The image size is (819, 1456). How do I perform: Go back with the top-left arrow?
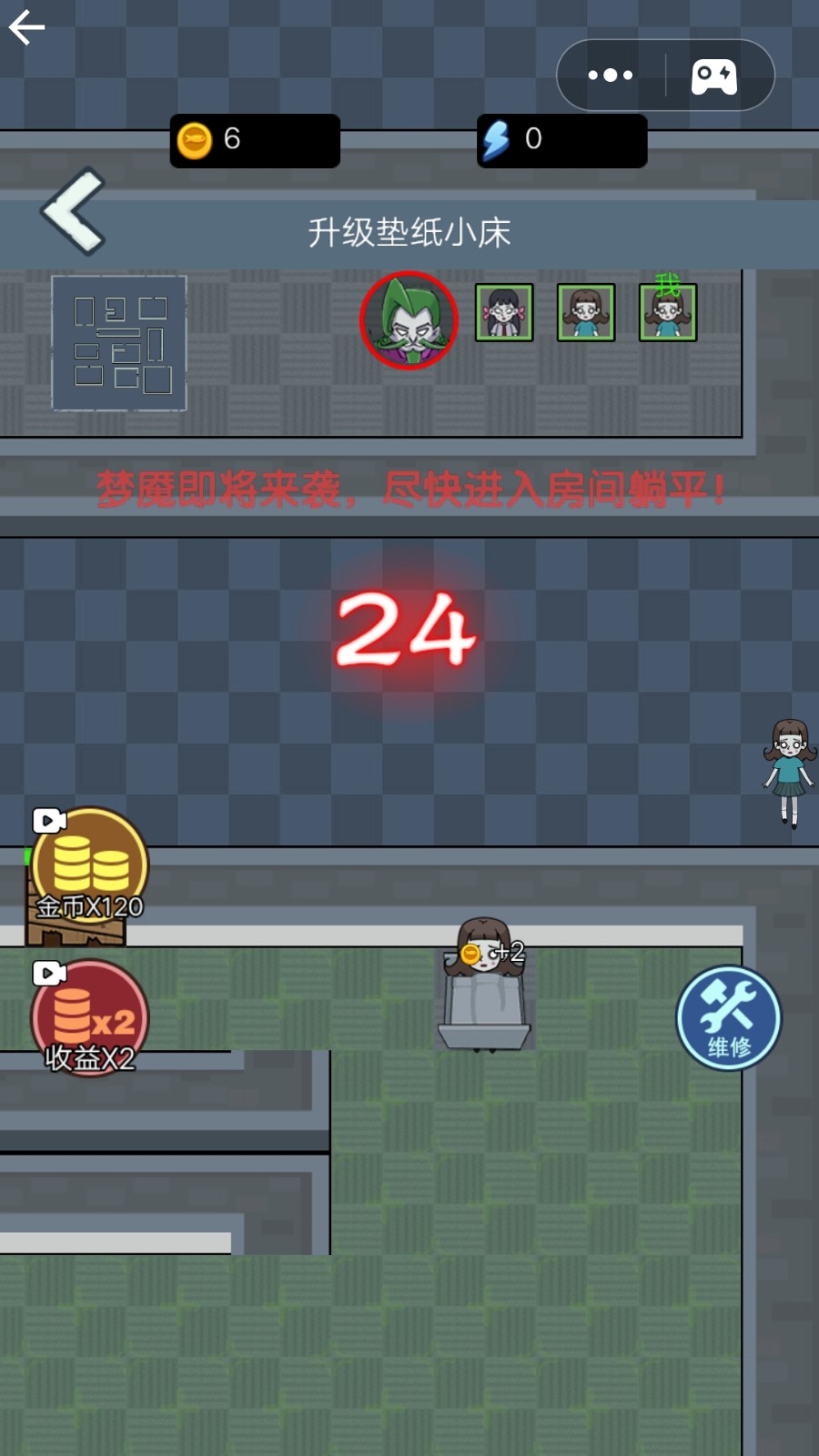tap(27, 27)
